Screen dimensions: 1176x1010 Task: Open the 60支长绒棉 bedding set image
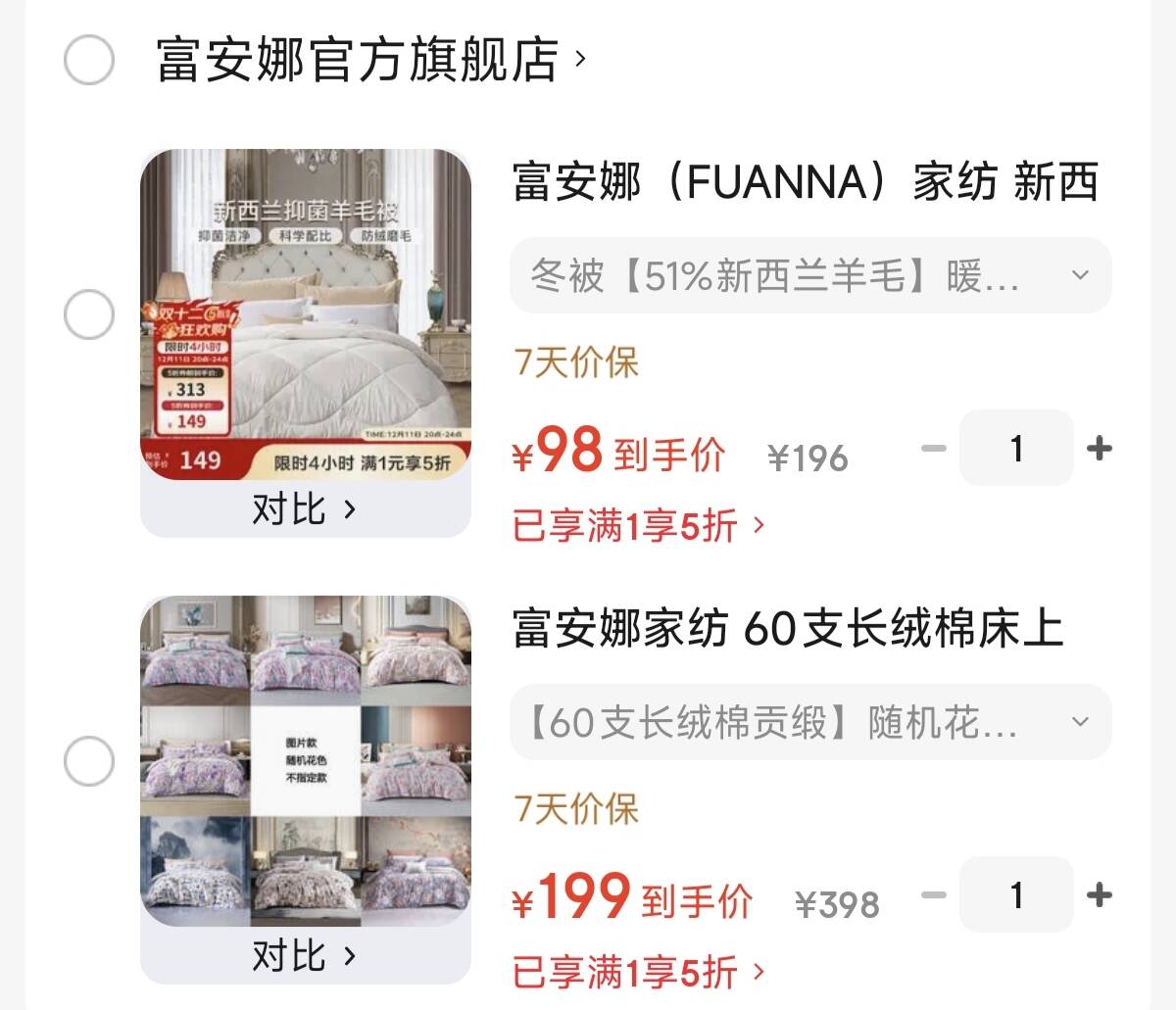coord(306,760)
